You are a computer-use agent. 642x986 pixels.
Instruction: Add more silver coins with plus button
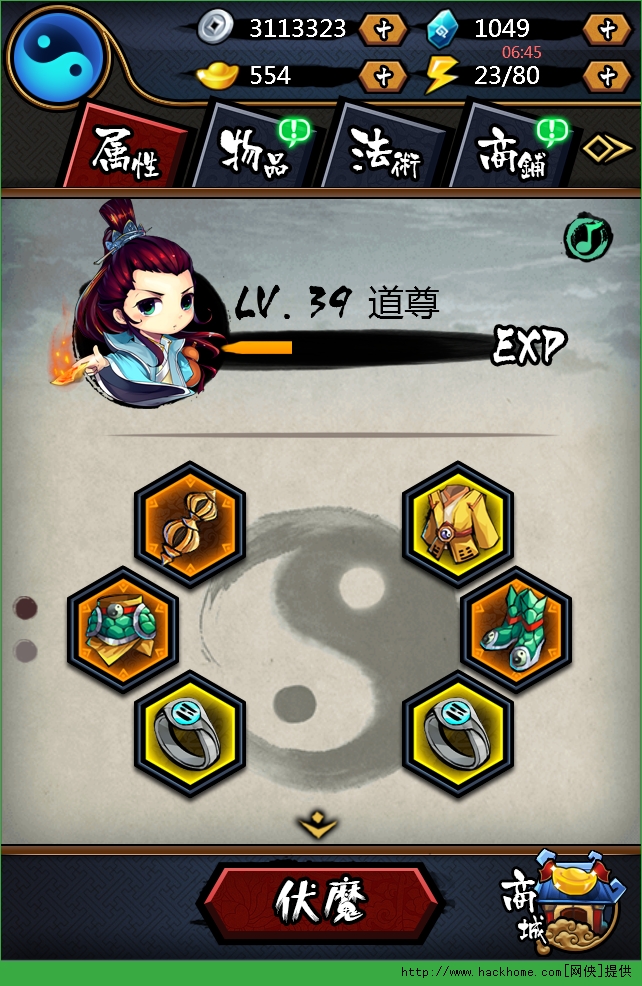tap(383, 29)
